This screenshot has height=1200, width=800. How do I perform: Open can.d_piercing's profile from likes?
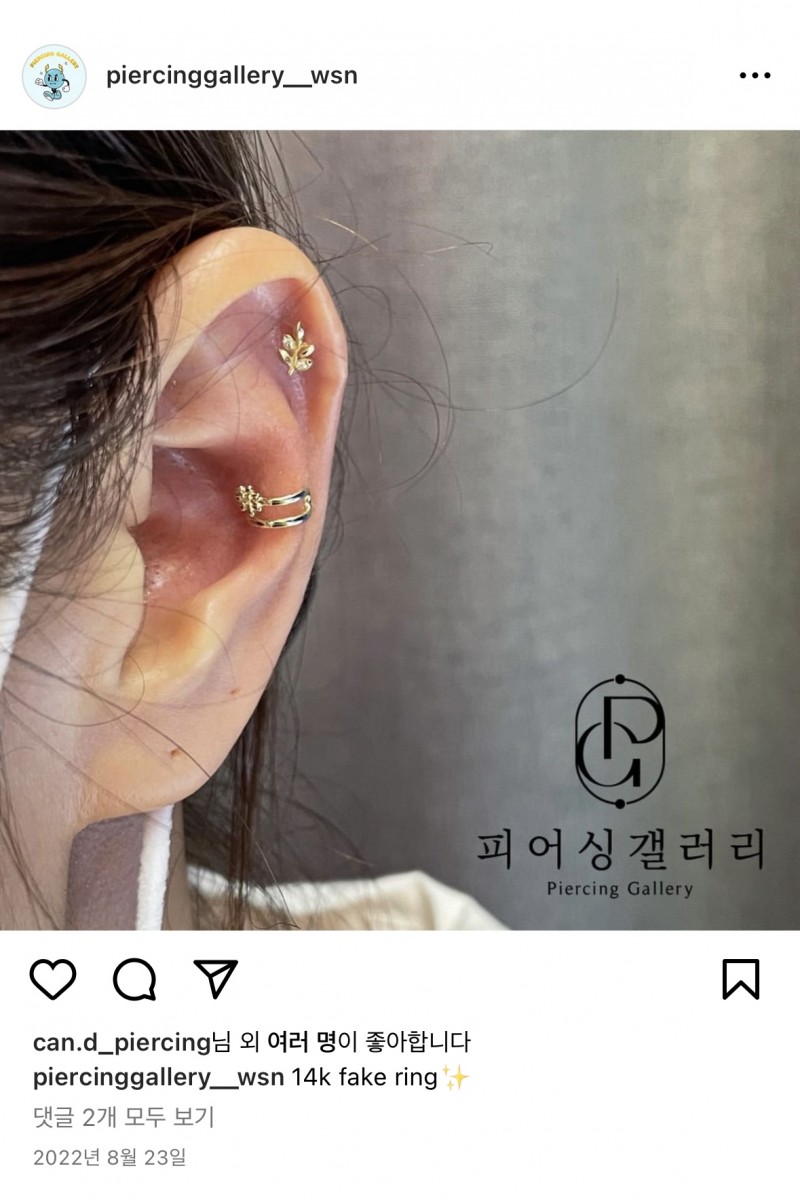pos(122,1042)
